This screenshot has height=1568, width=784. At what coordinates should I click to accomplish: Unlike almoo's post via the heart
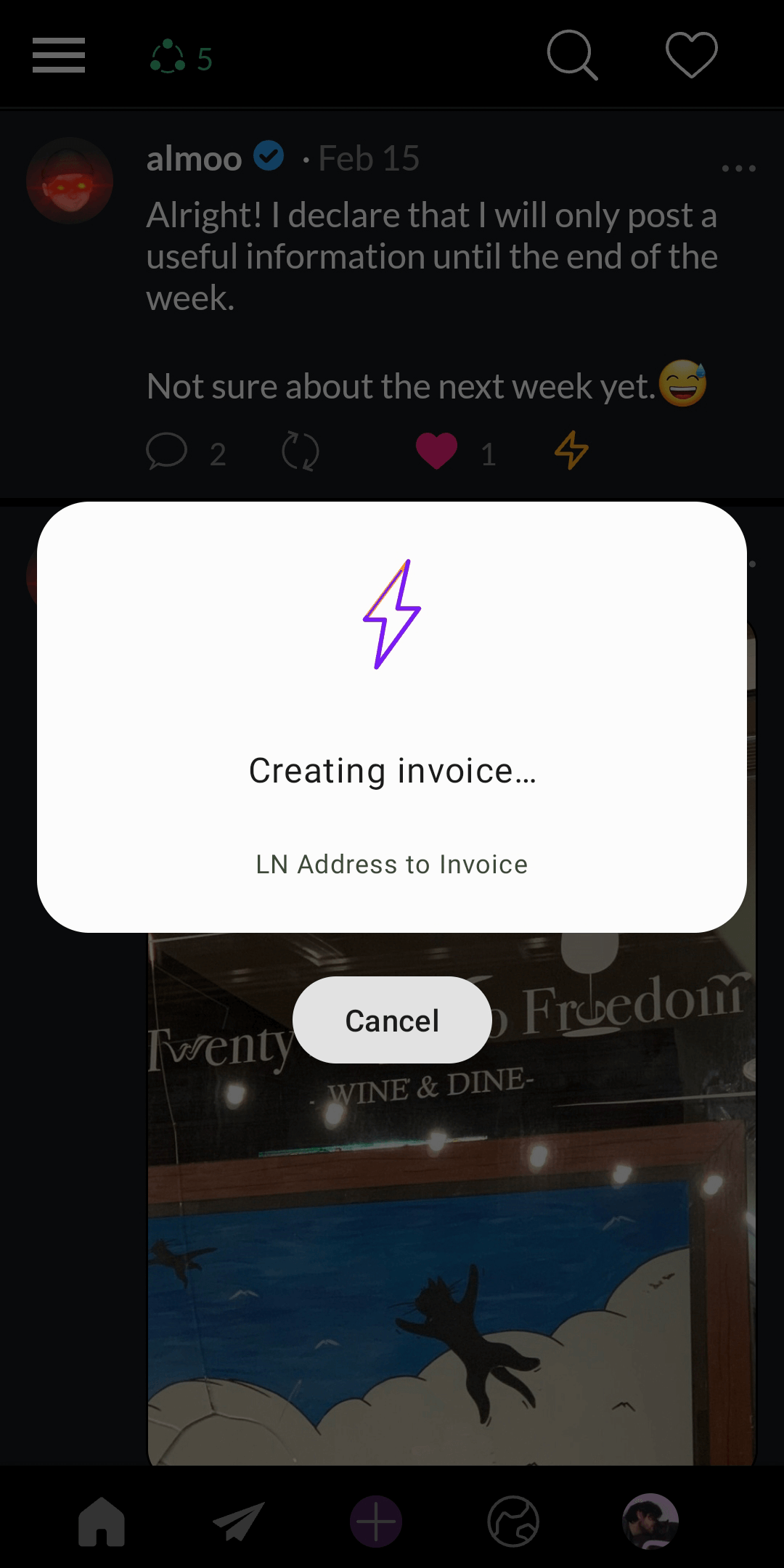click(x=436, y=451)
